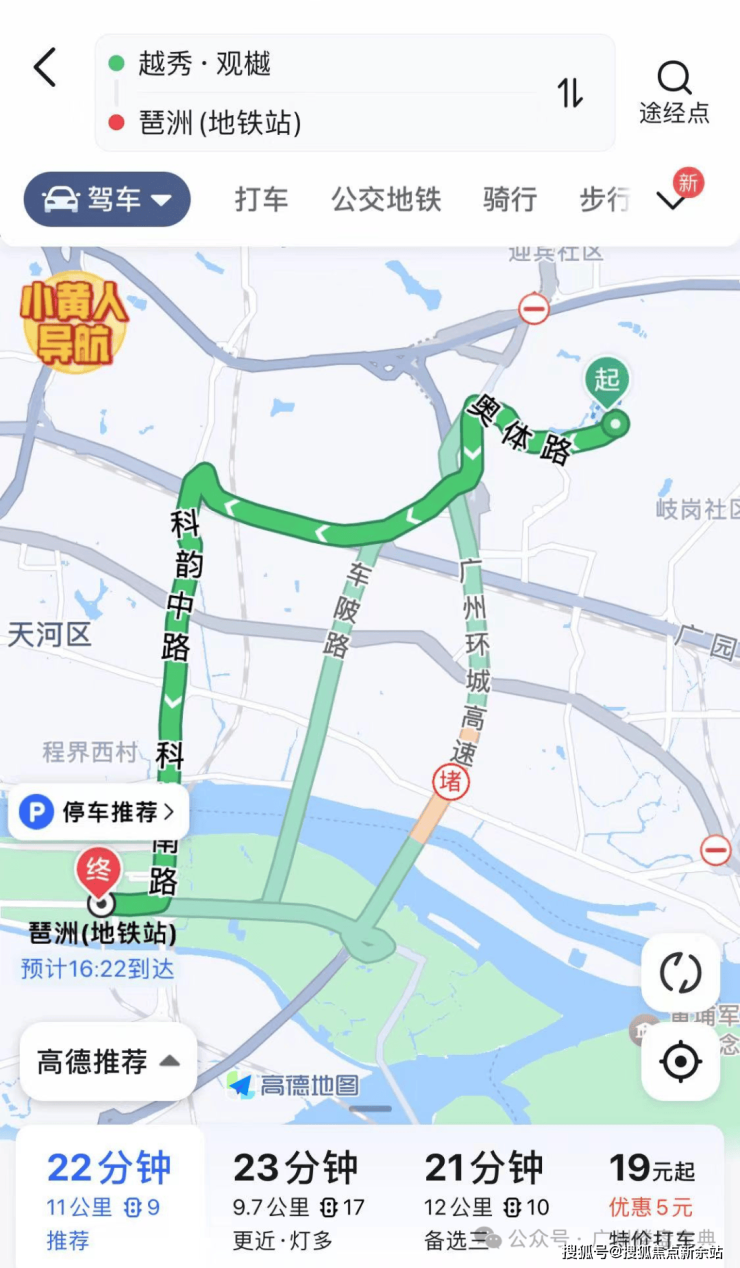This screenshot has width=740, height=1268.
Task: Add a 途经点 waypoint
Action: [674, 92]
